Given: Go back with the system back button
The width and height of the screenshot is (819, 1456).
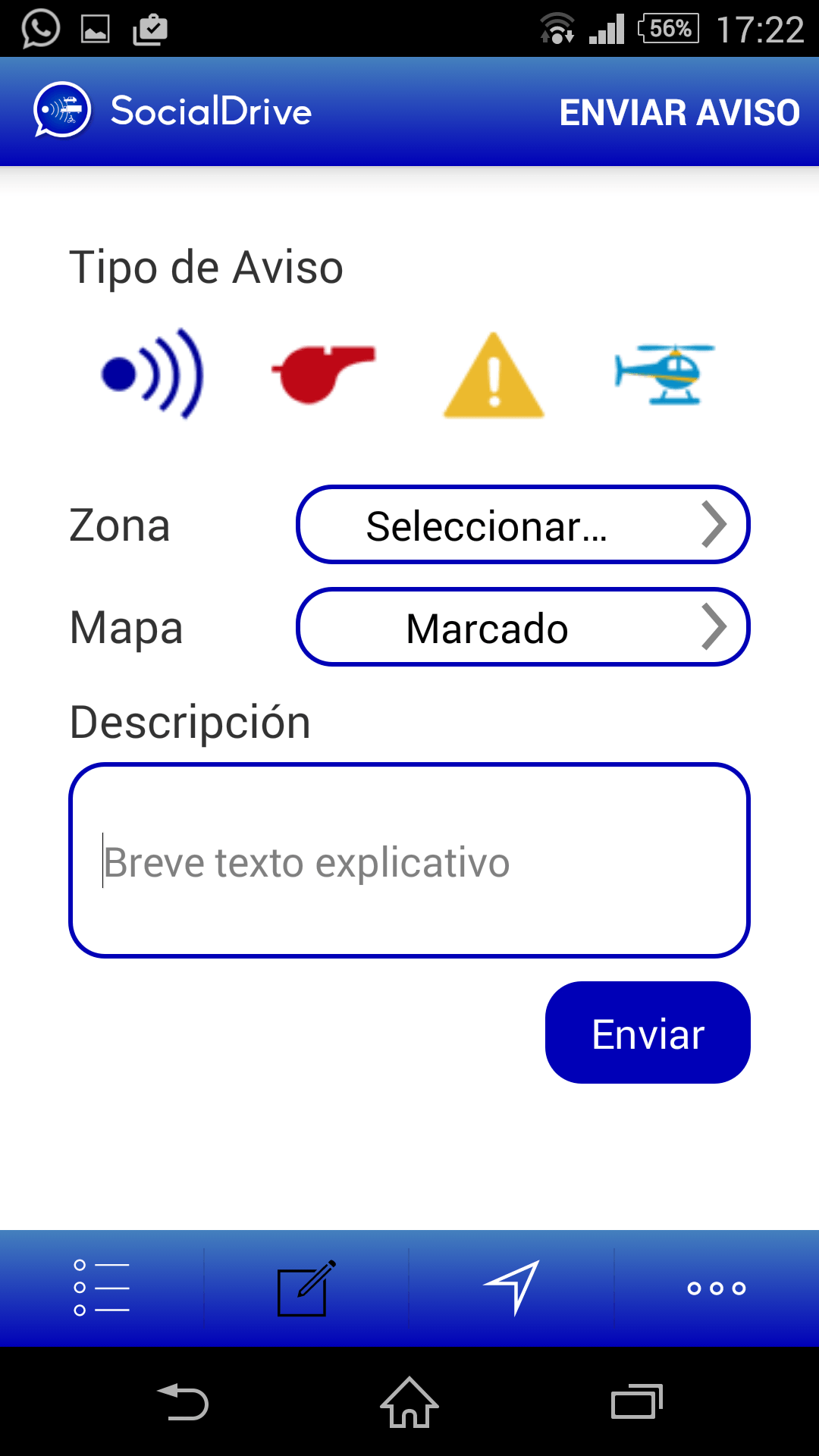Looking at the screenshot, I should [183, 1402].
